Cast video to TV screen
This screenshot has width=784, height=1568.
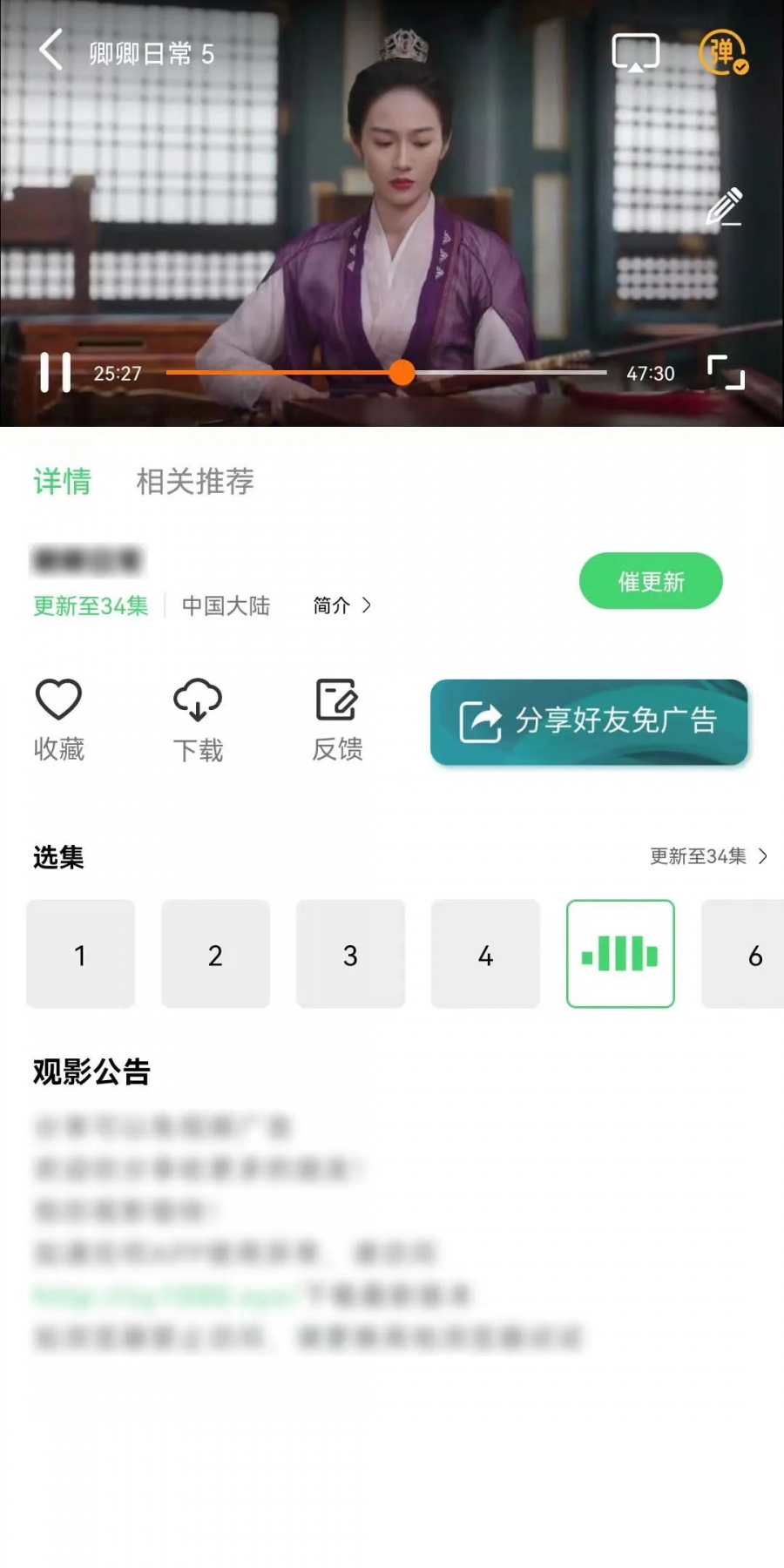coord(635,52)
